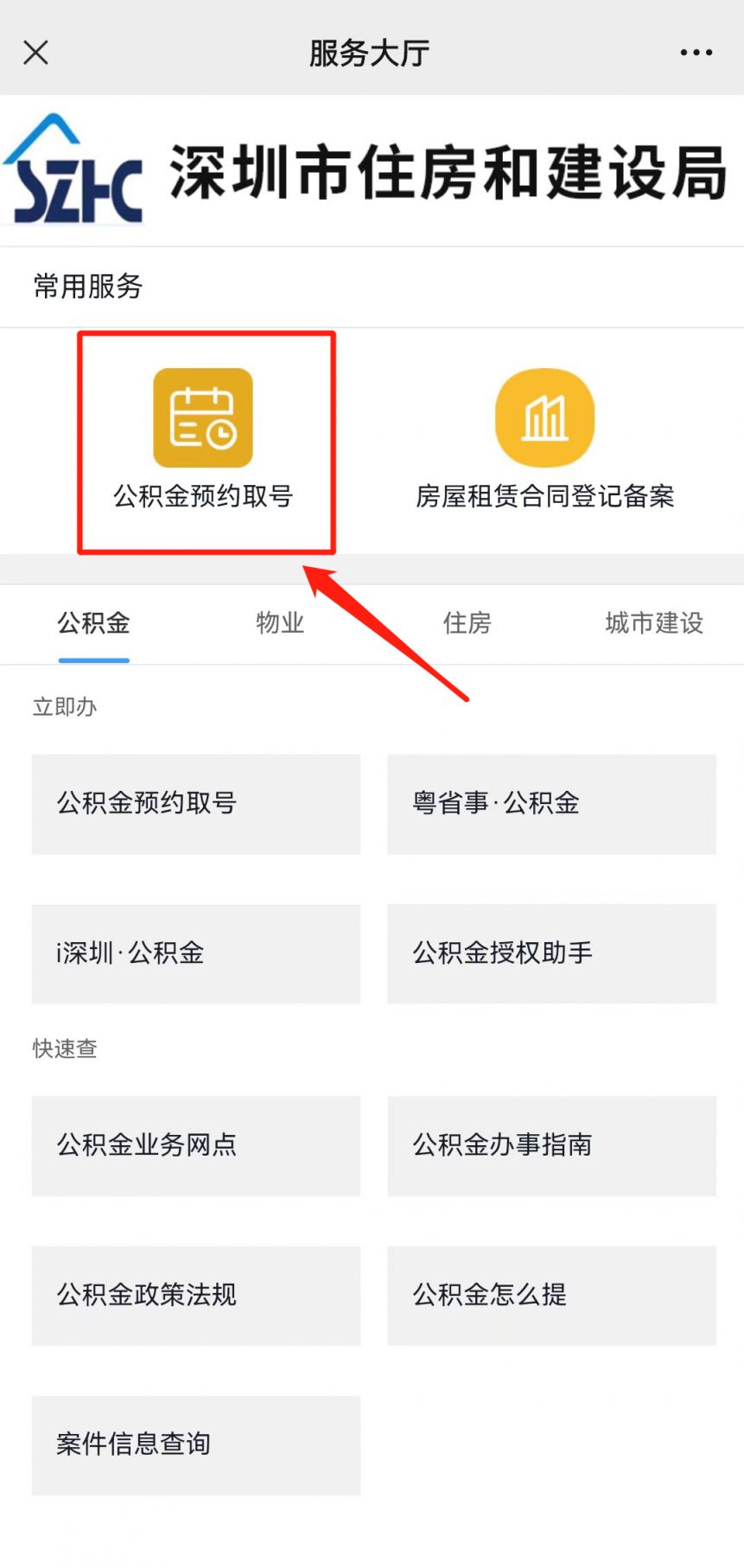Launch i深圳·公积金 service
Screen dimensions: 744x1568
[x=195, y=954]
